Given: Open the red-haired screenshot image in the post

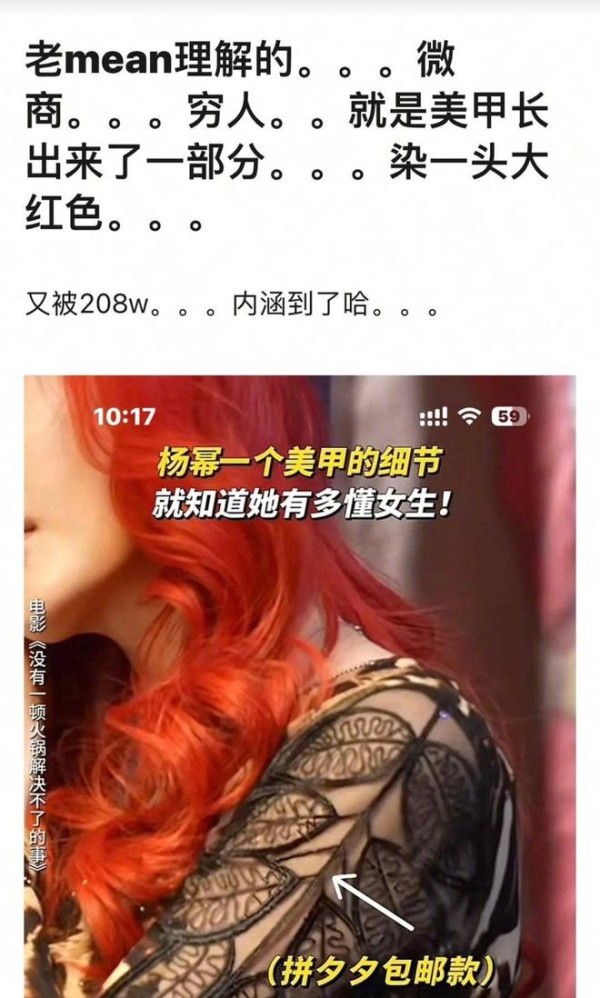Looking at the screenshot, I should (300, 686).
